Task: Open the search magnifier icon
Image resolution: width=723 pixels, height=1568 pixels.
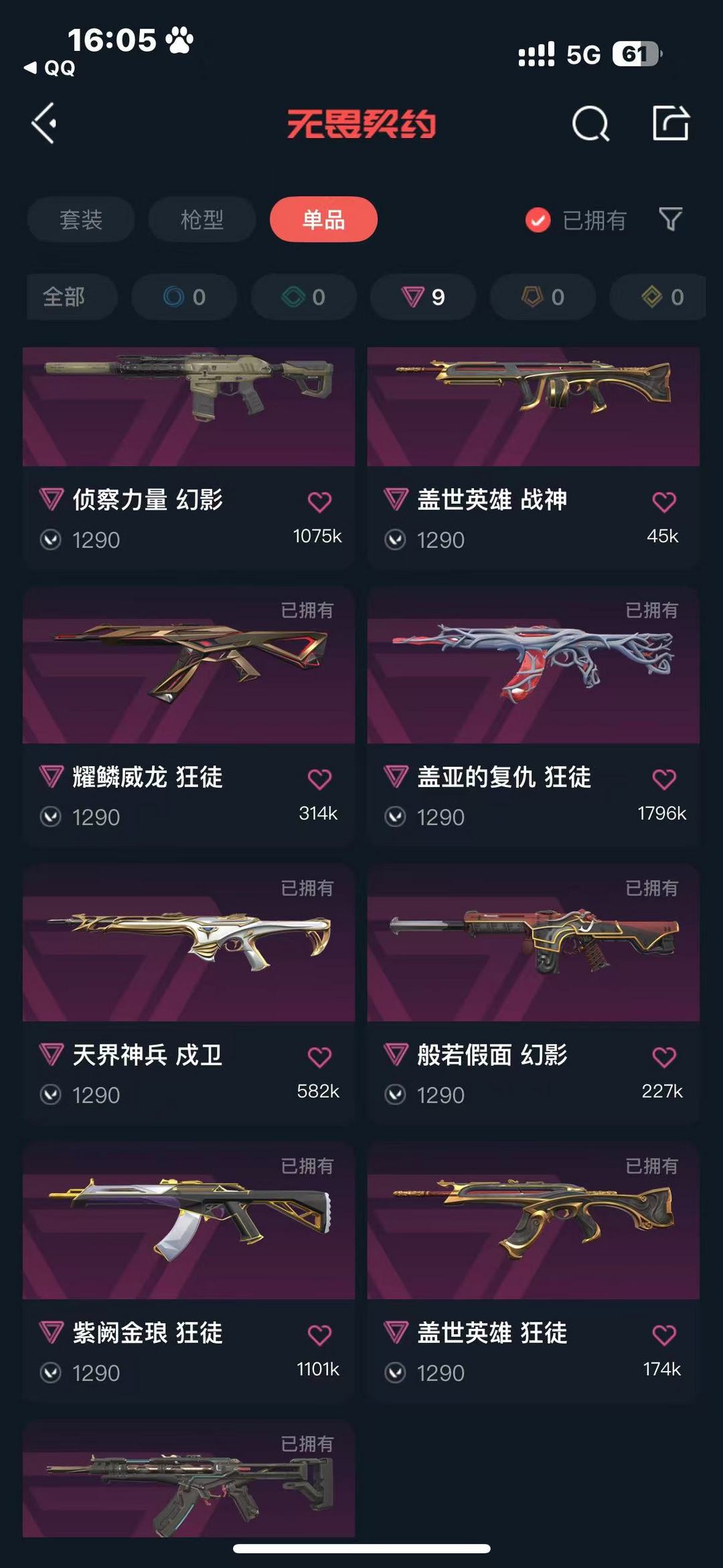Action: (590, 123)
